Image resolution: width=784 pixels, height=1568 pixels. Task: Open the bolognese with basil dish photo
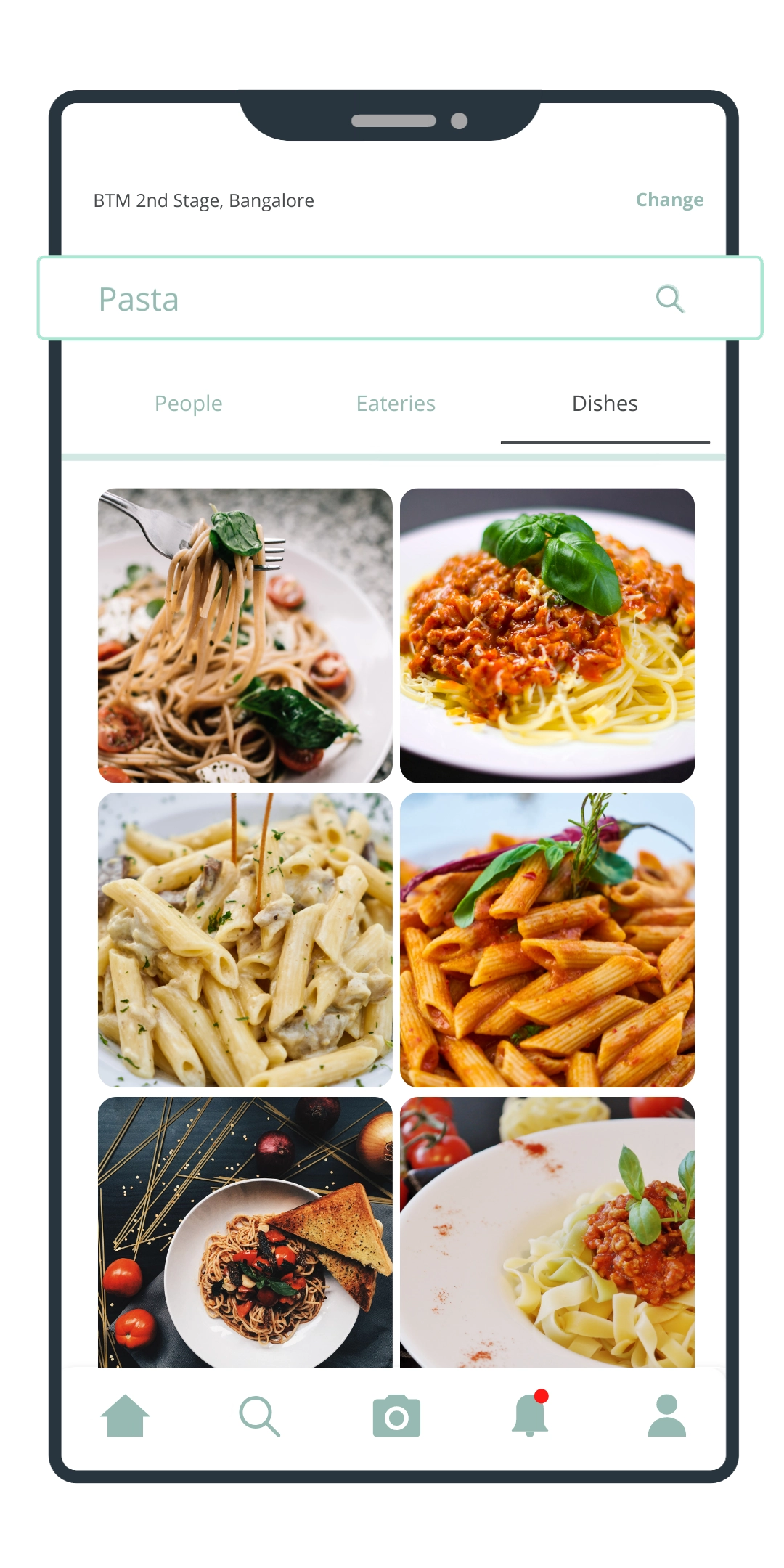click(x=547, y=635)
